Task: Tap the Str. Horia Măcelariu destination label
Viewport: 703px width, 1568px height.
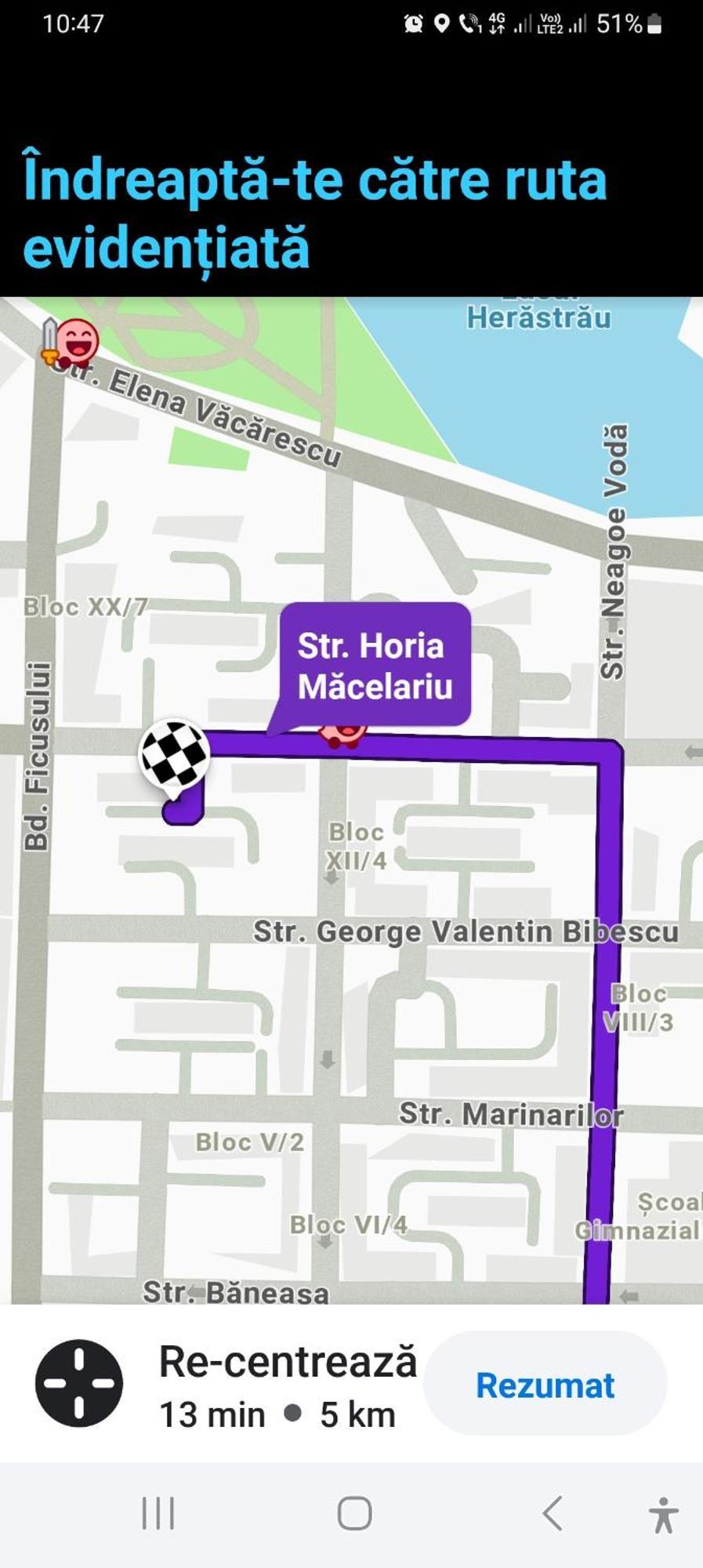Action: pyautogui.click(x=375, y=665)
